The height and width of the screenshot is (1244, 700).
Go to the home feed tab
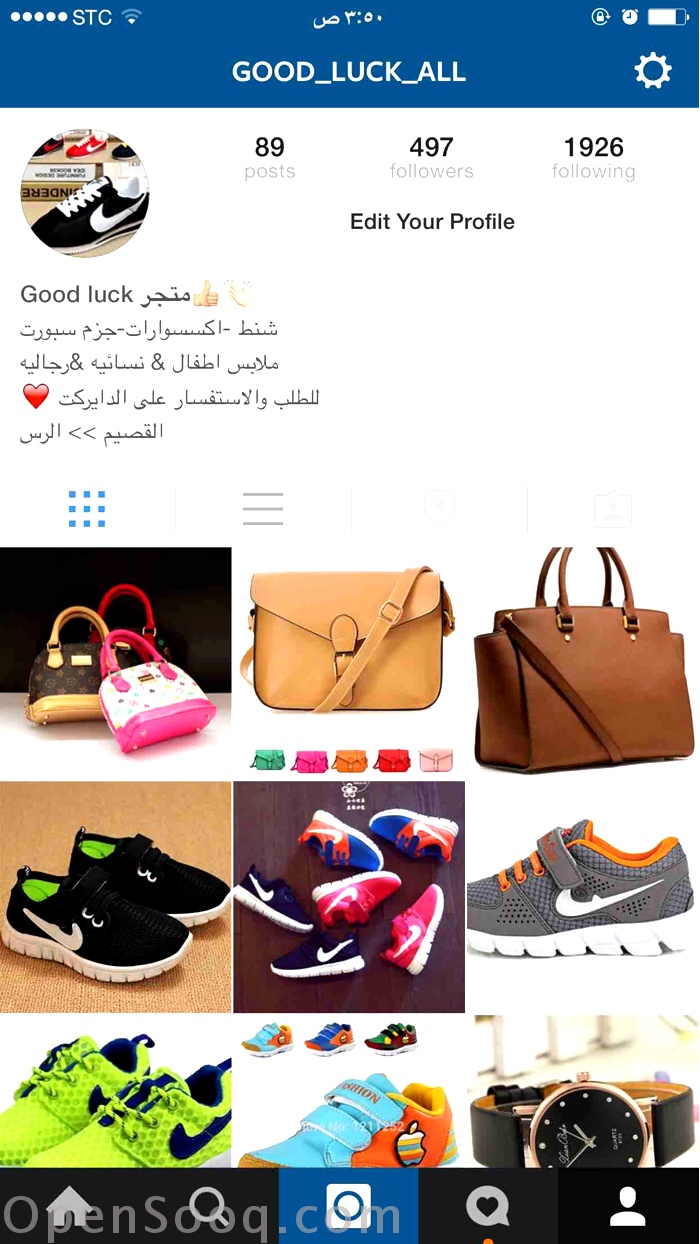70,1207
